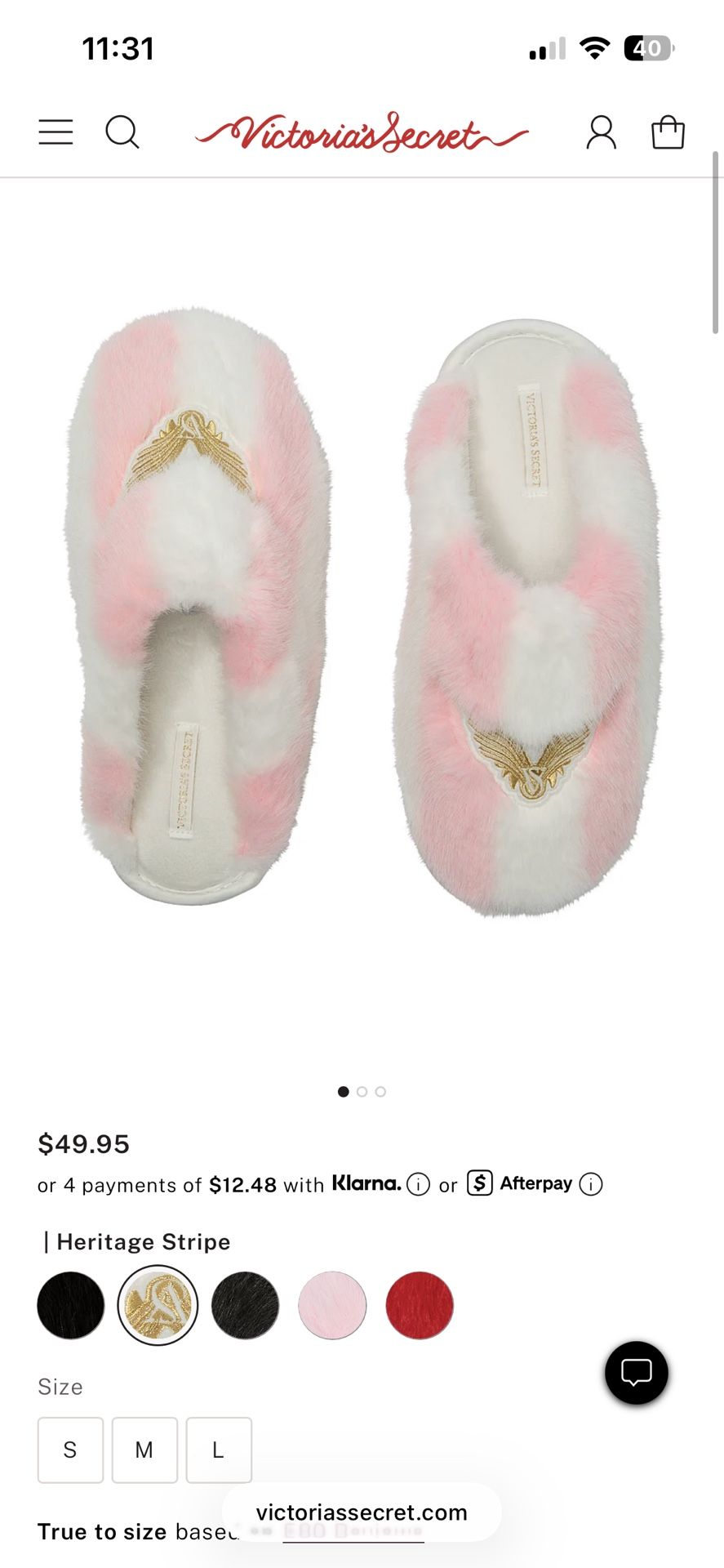Image resolution: width=724 pixels, height=1568 pixels.
Task: Open the shopping bag
Action: pyautogui.click(x=667, y=131)
